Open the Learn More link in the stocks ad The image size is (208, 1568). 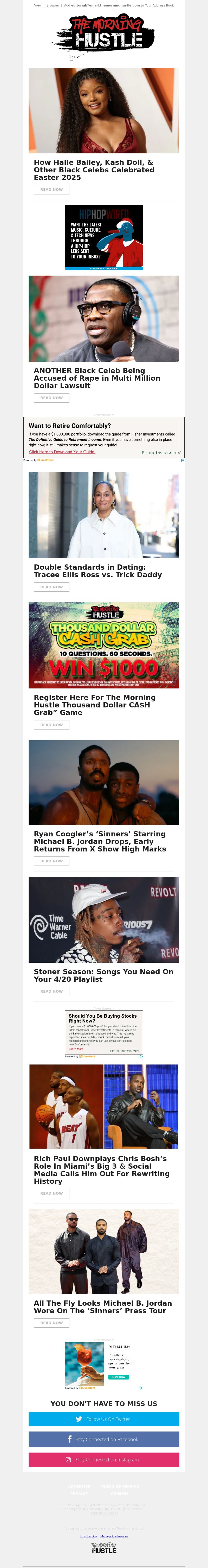pyautogui.click(x=76, y=1049)
